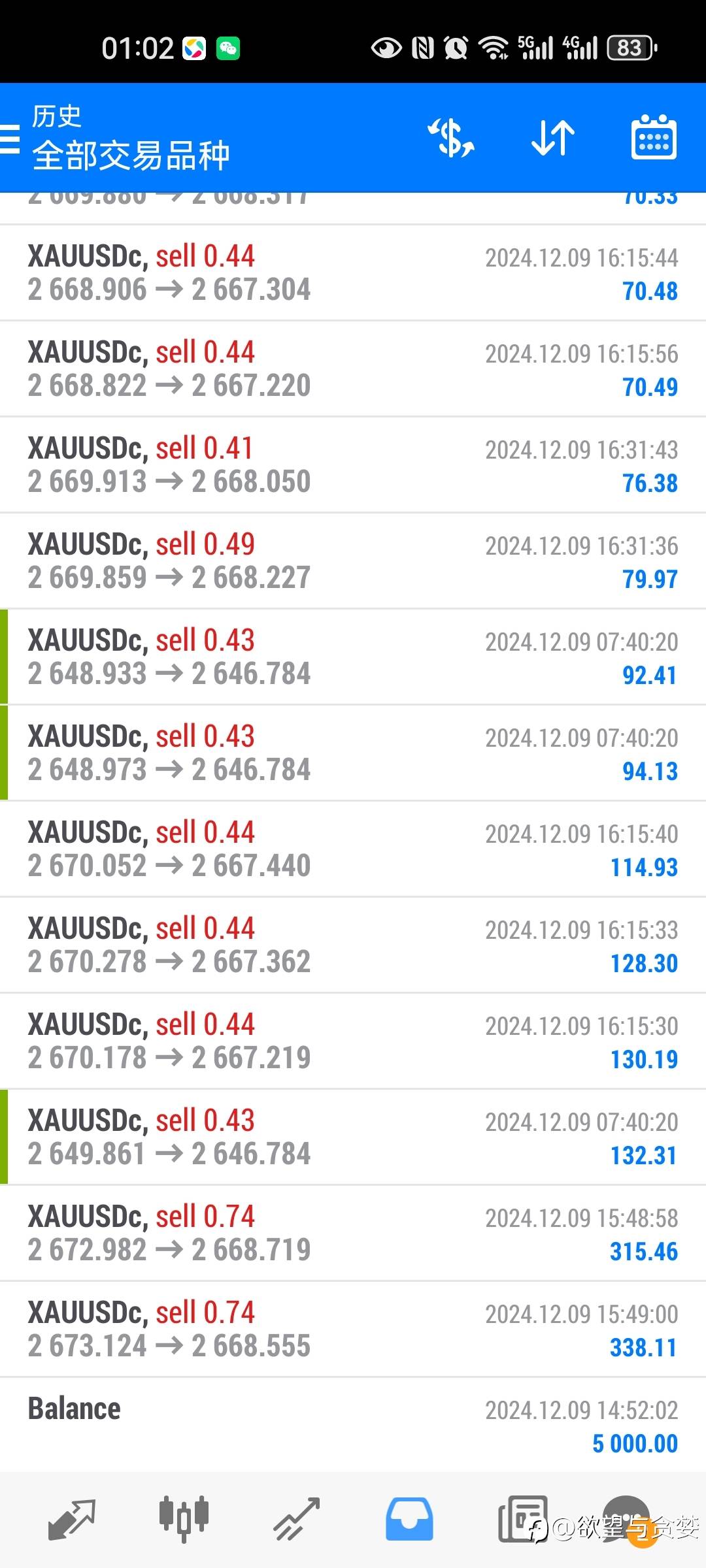Open the side drawer menu
706x1568 pixels.
(x=10, y=139)
